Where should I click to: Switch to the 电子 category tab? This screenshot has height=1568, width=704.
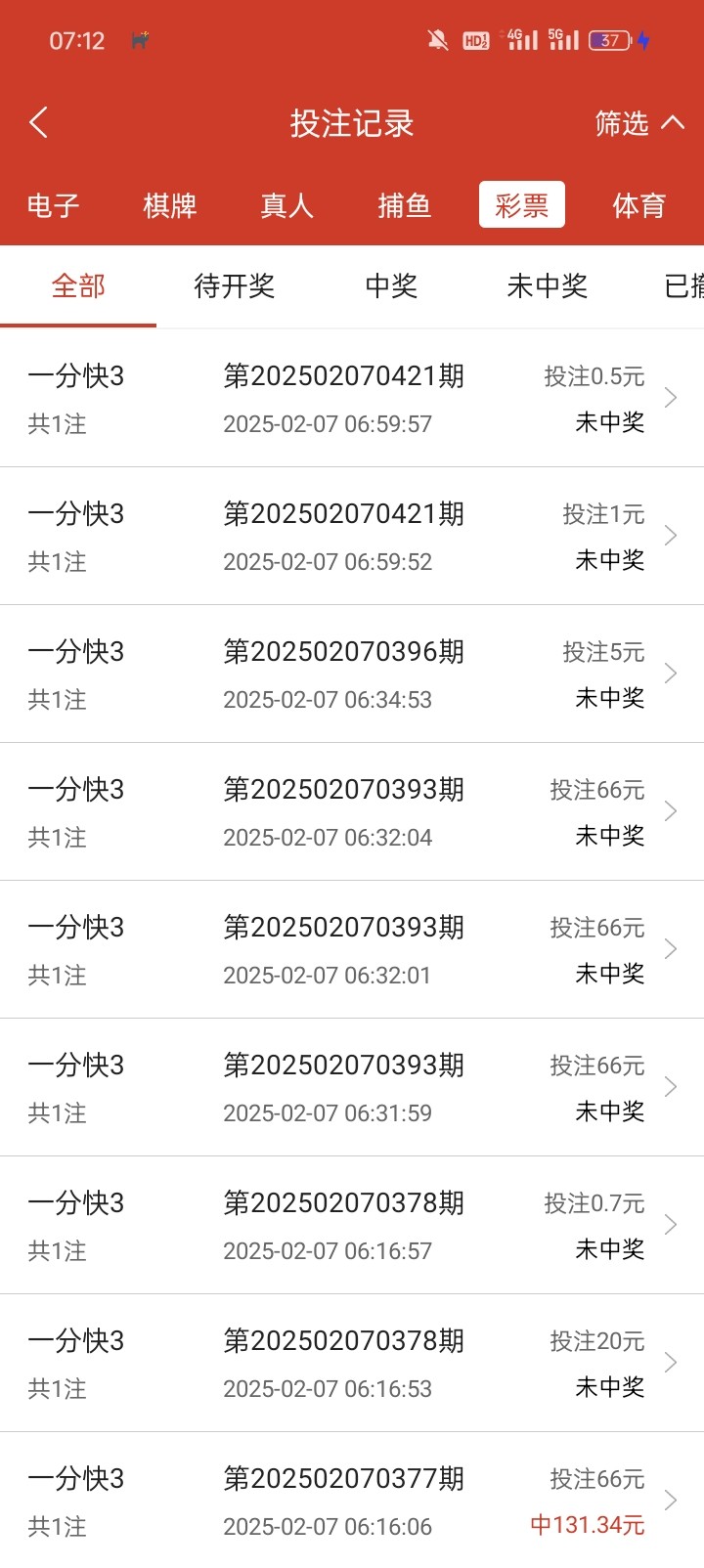(53, 205)
